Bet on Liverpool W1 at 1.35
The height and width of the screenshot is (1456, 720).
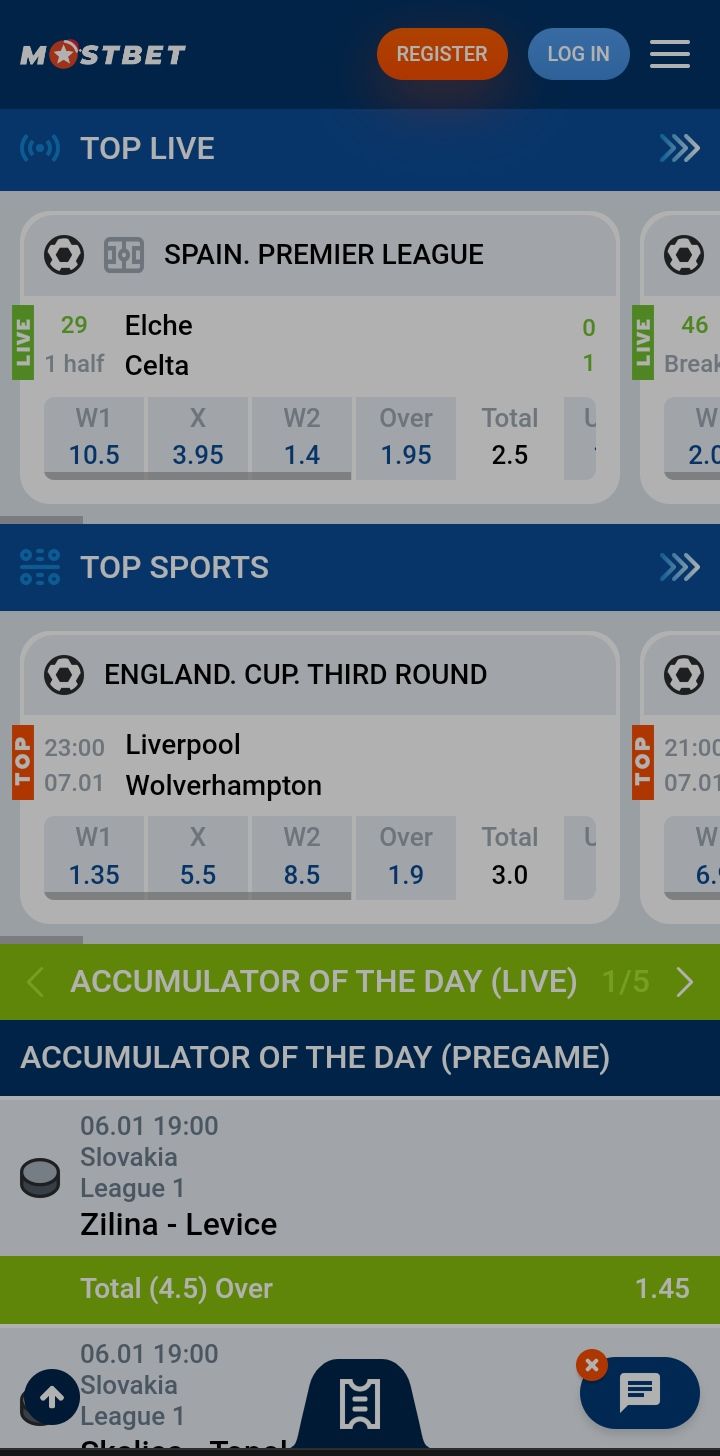click(94, 857)
